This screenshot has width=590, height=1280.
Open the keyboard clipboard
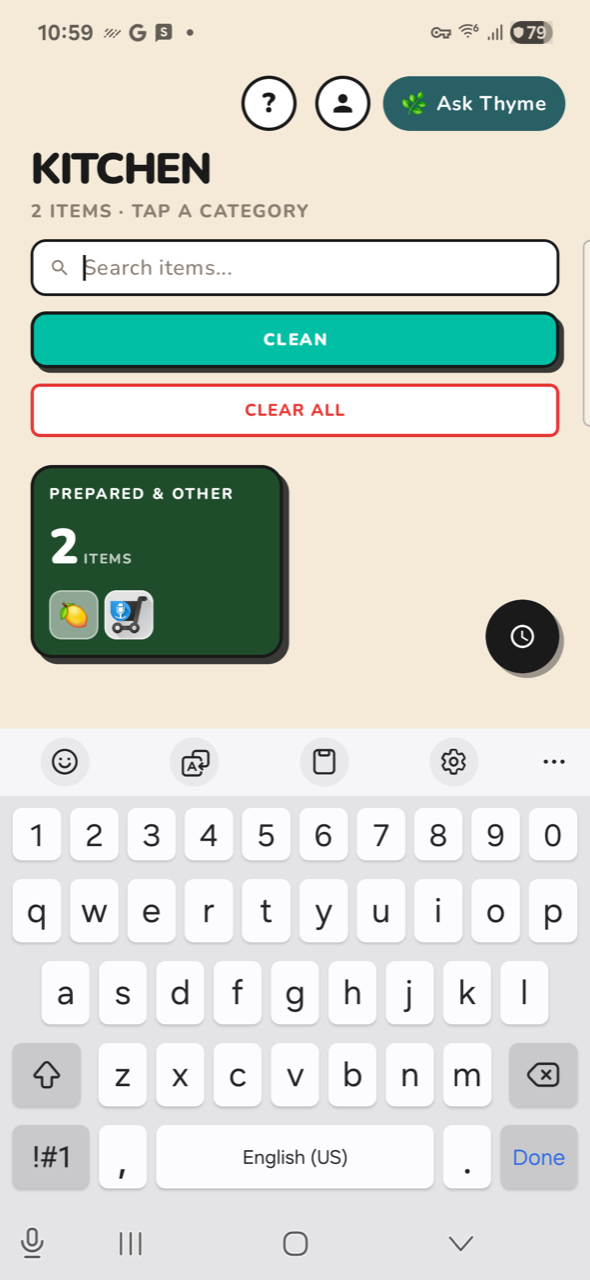coord(324,762)
